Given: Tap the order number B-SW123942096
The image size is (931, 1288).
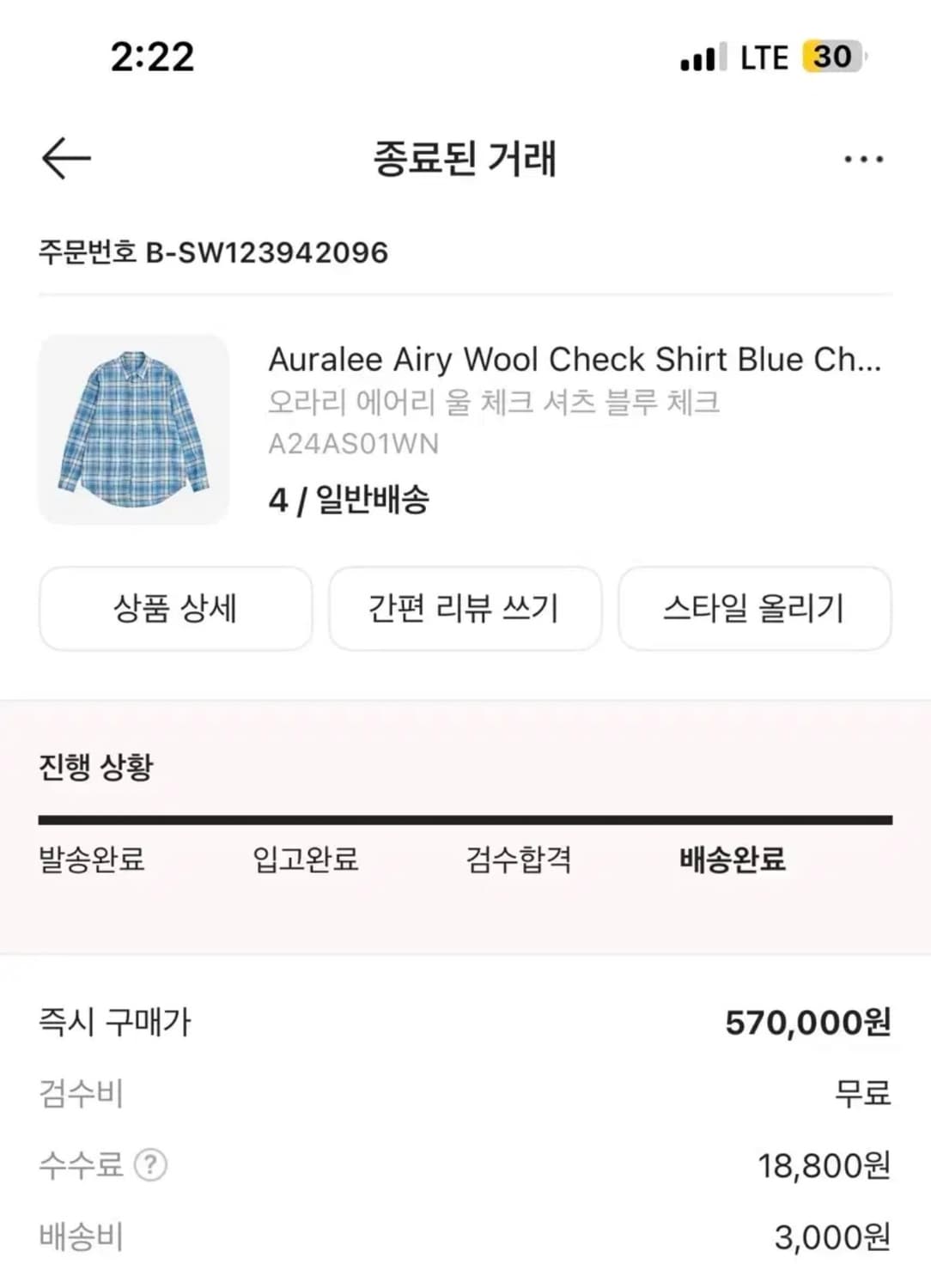Looking at the screenshot, I should 212,252.
